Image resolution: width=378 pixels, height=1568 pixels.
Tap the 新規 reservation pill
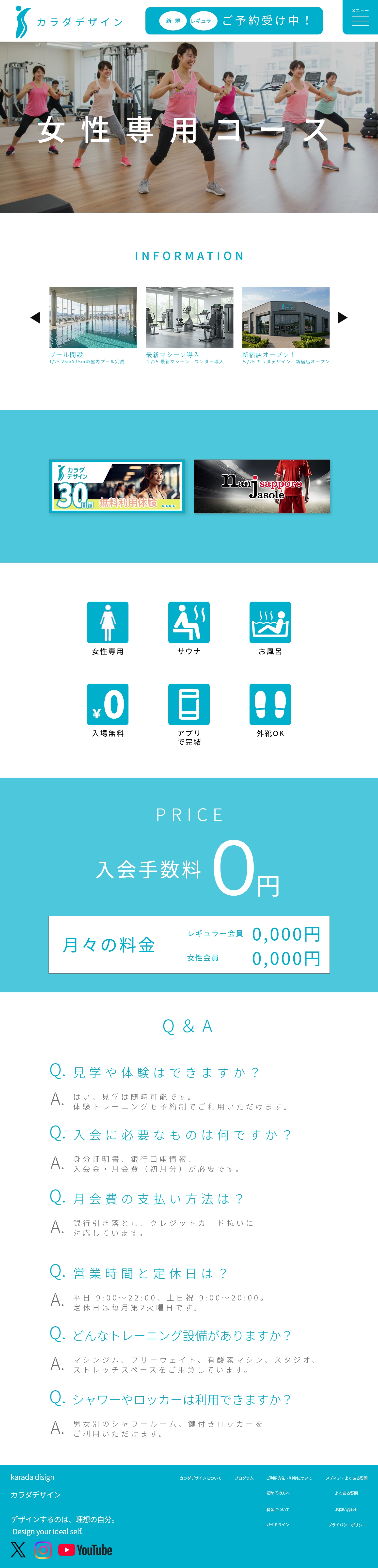pos(173,21)
